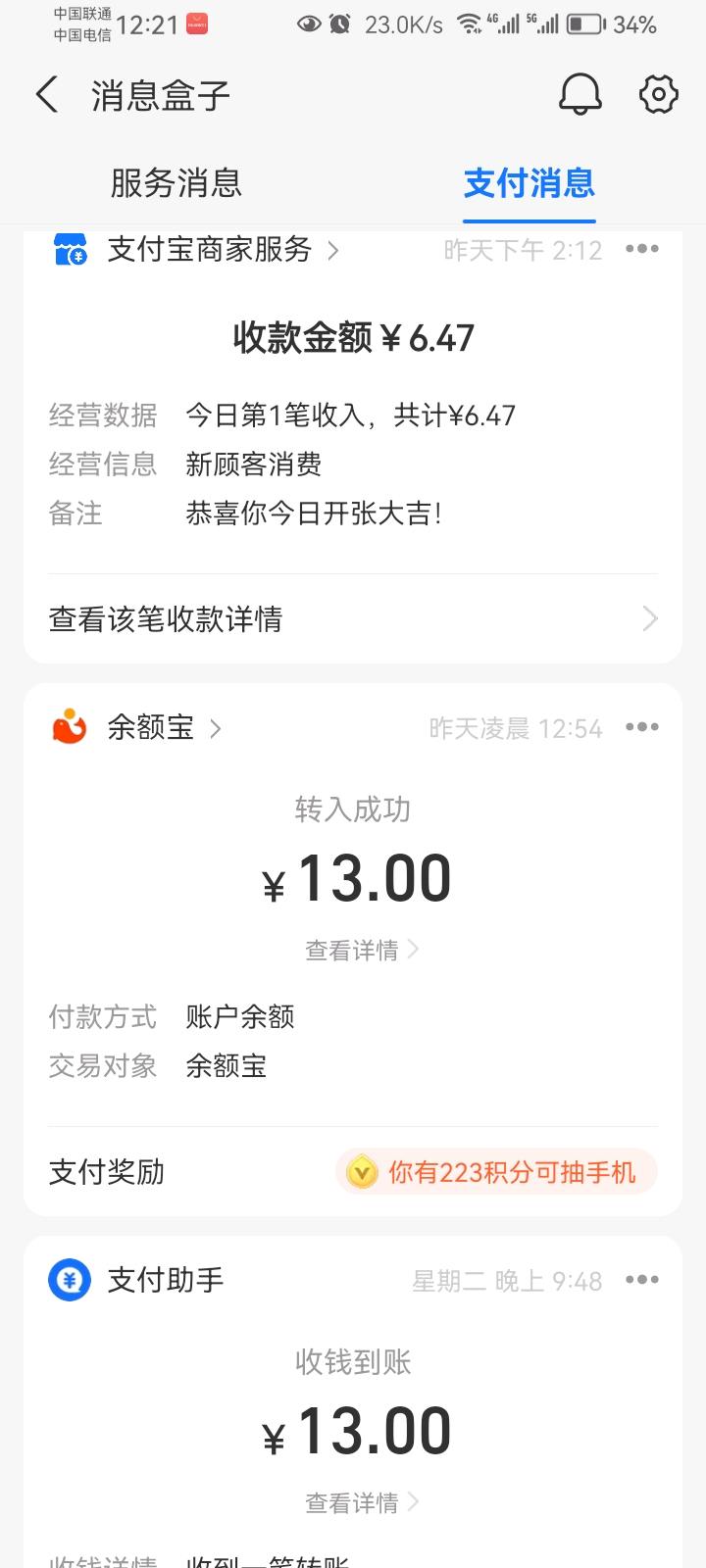Open more options for 支付助手 message

642,1279
